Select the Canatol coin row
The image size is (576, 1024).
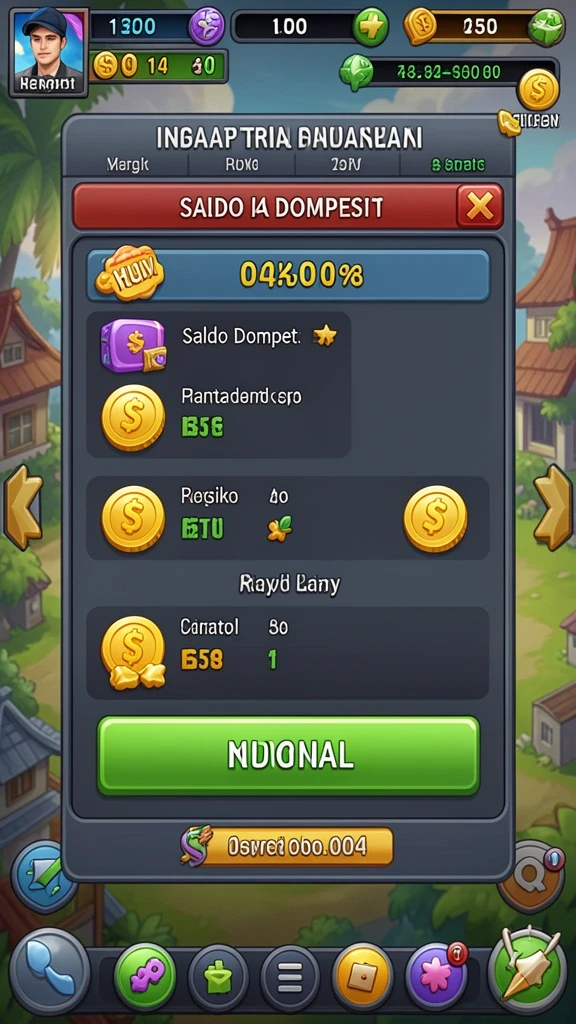(x=287, y=652)
